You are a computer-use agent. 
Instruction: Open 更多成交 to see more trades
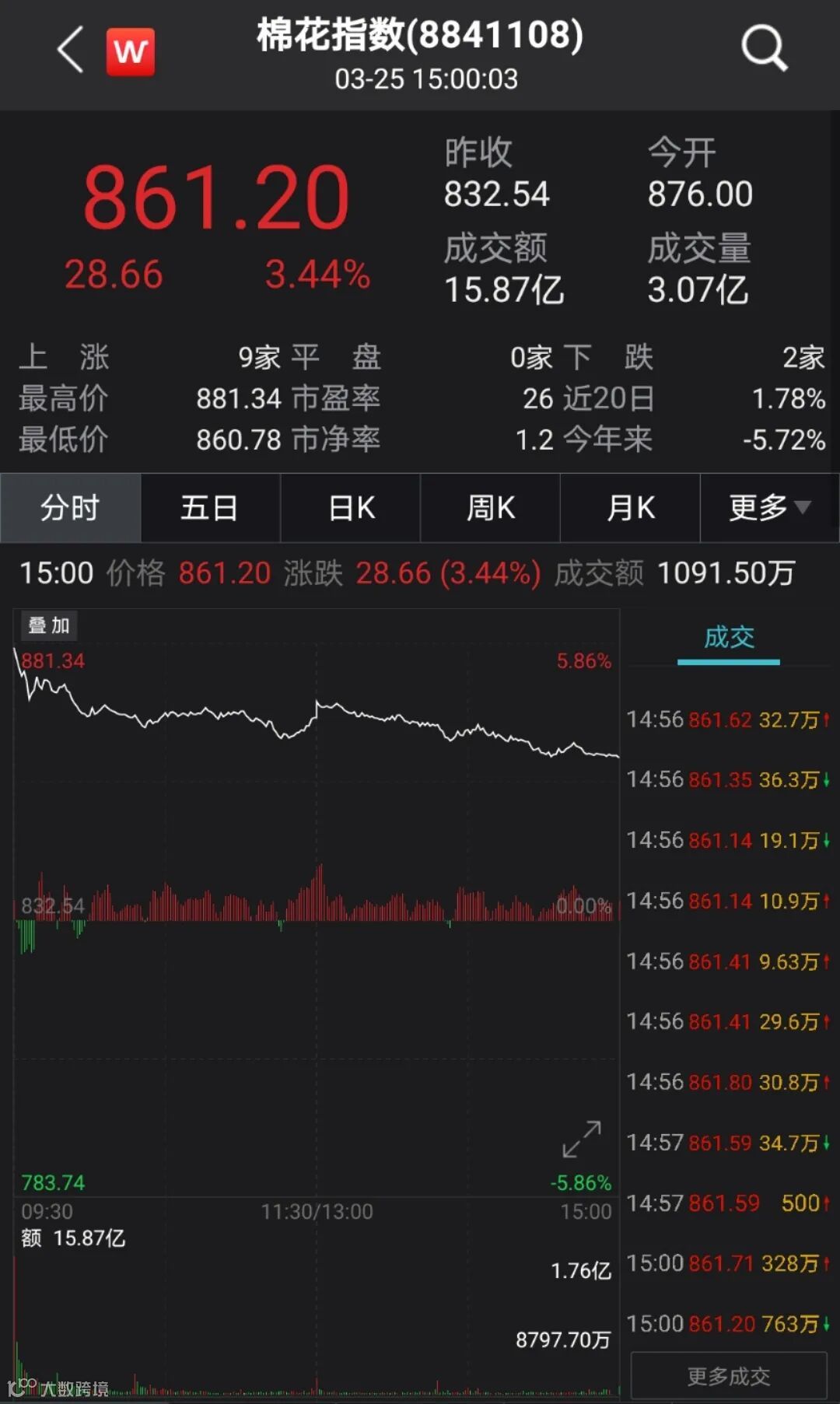coord(729,1376)
